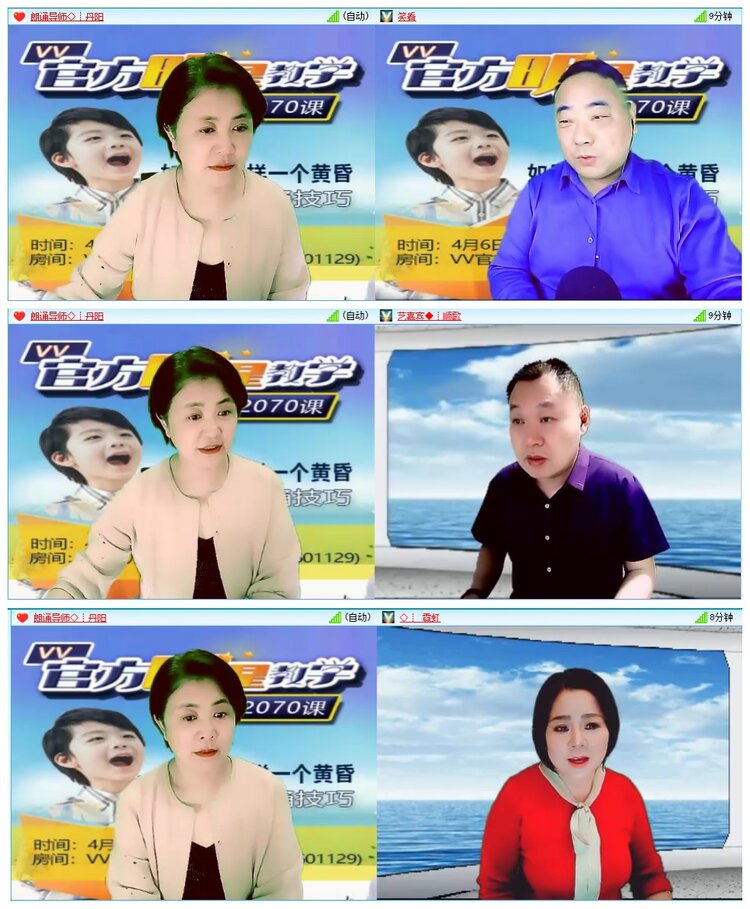Select the 笑着 user header entry
Image resolution: width=750 pixels, height=909 pixels.
point(405,16)
